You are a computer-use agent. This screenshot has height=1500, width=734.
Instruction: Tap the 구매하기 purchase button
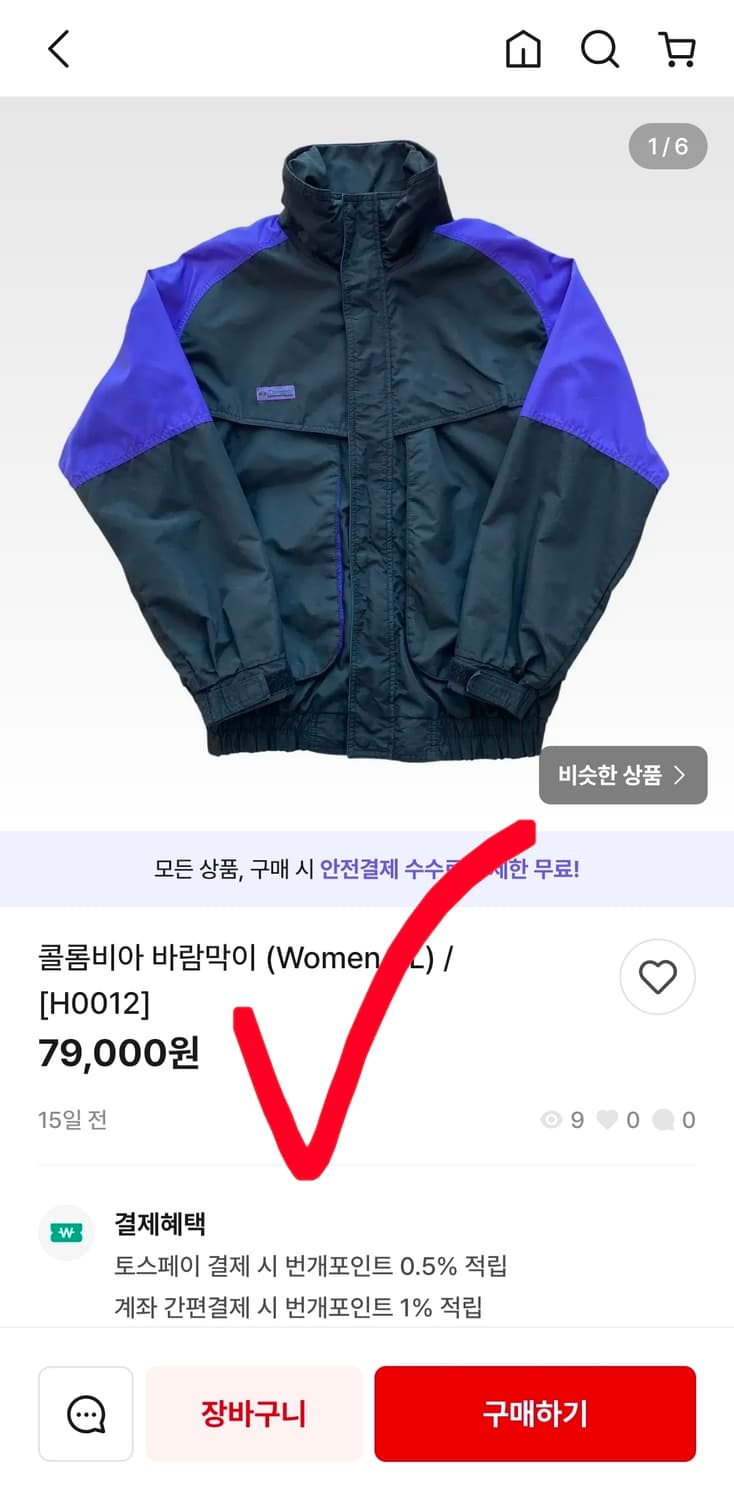pyautogui.click(x=534, y=1413)
